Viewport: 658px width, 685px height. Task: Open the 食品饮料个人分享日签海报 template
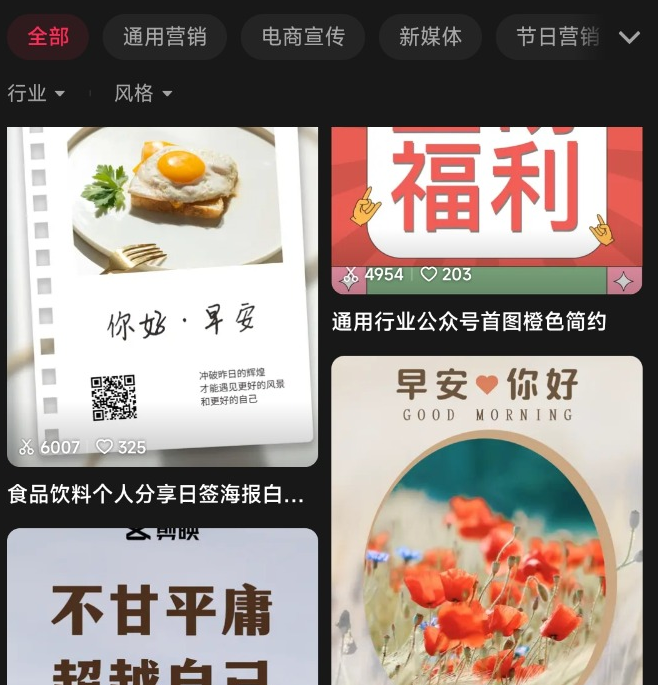(x=162, y=296)
